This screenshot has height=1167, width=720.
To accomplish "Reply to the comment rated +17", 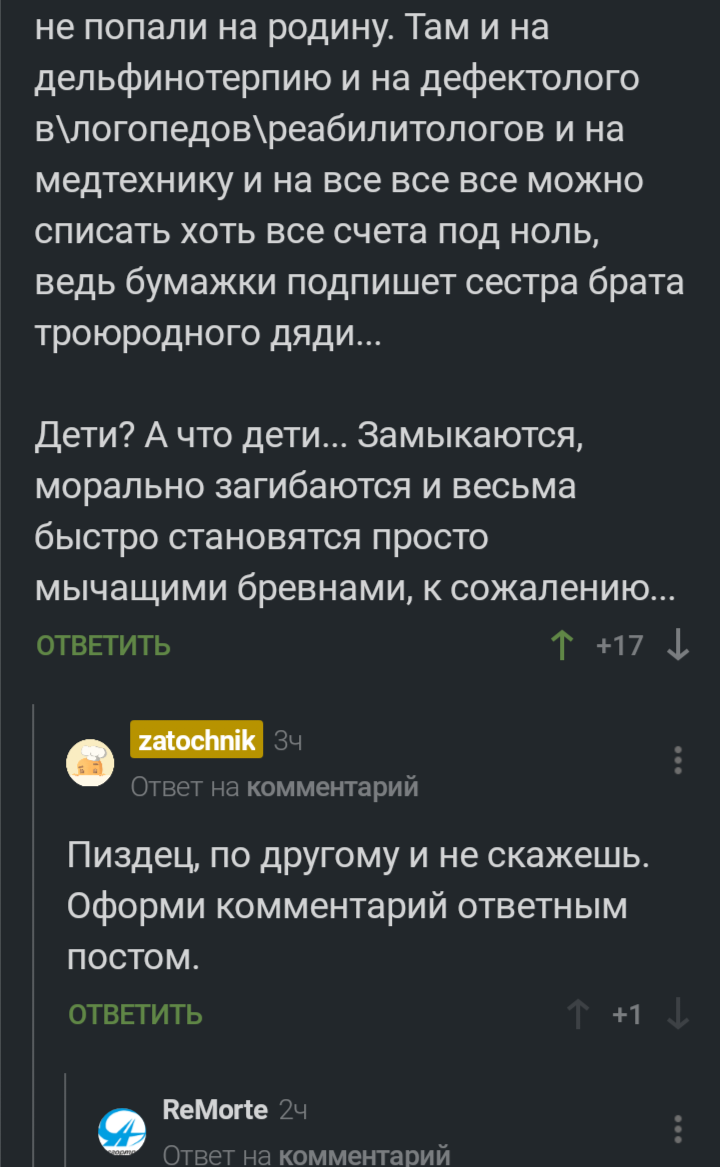I will [x=103, y=646].
